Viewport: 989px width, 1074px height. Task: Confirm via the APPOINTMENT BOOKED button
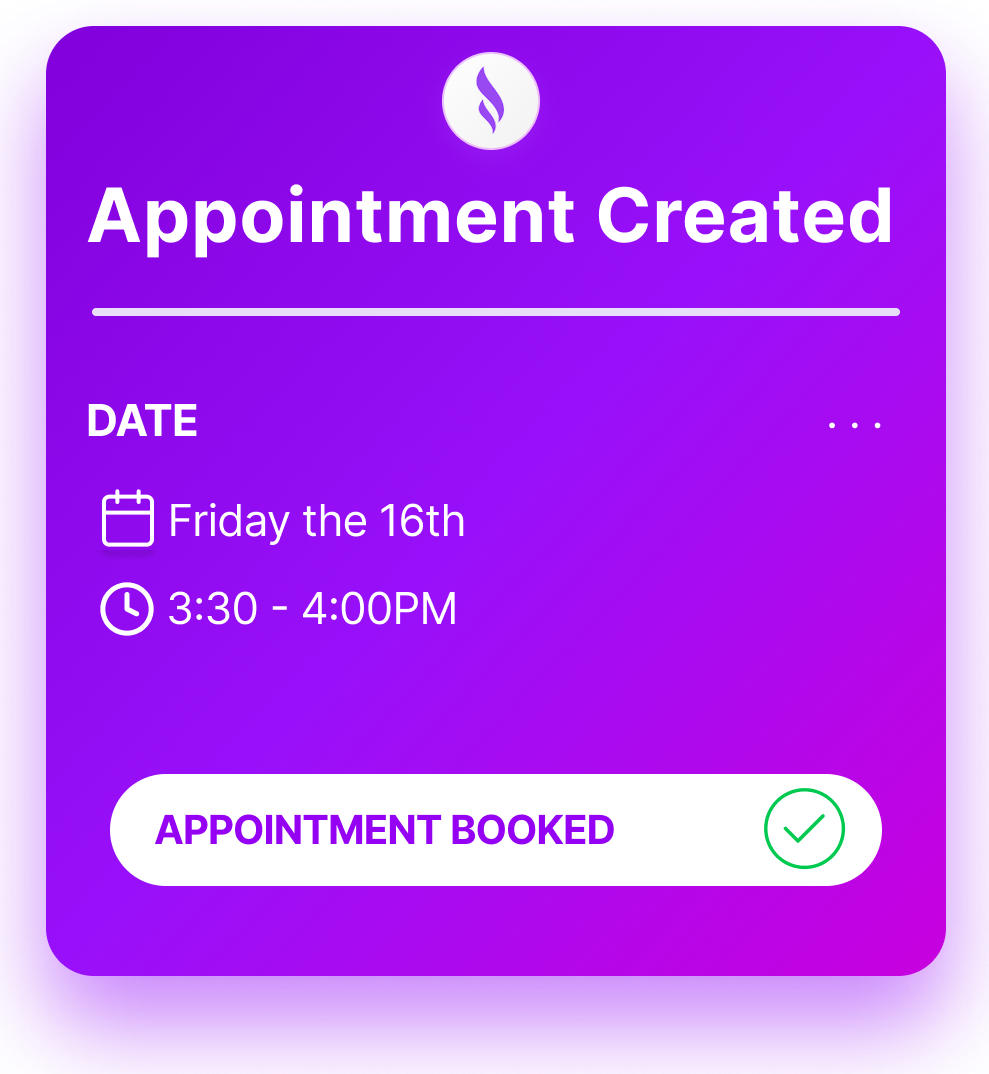coord(495,829)
